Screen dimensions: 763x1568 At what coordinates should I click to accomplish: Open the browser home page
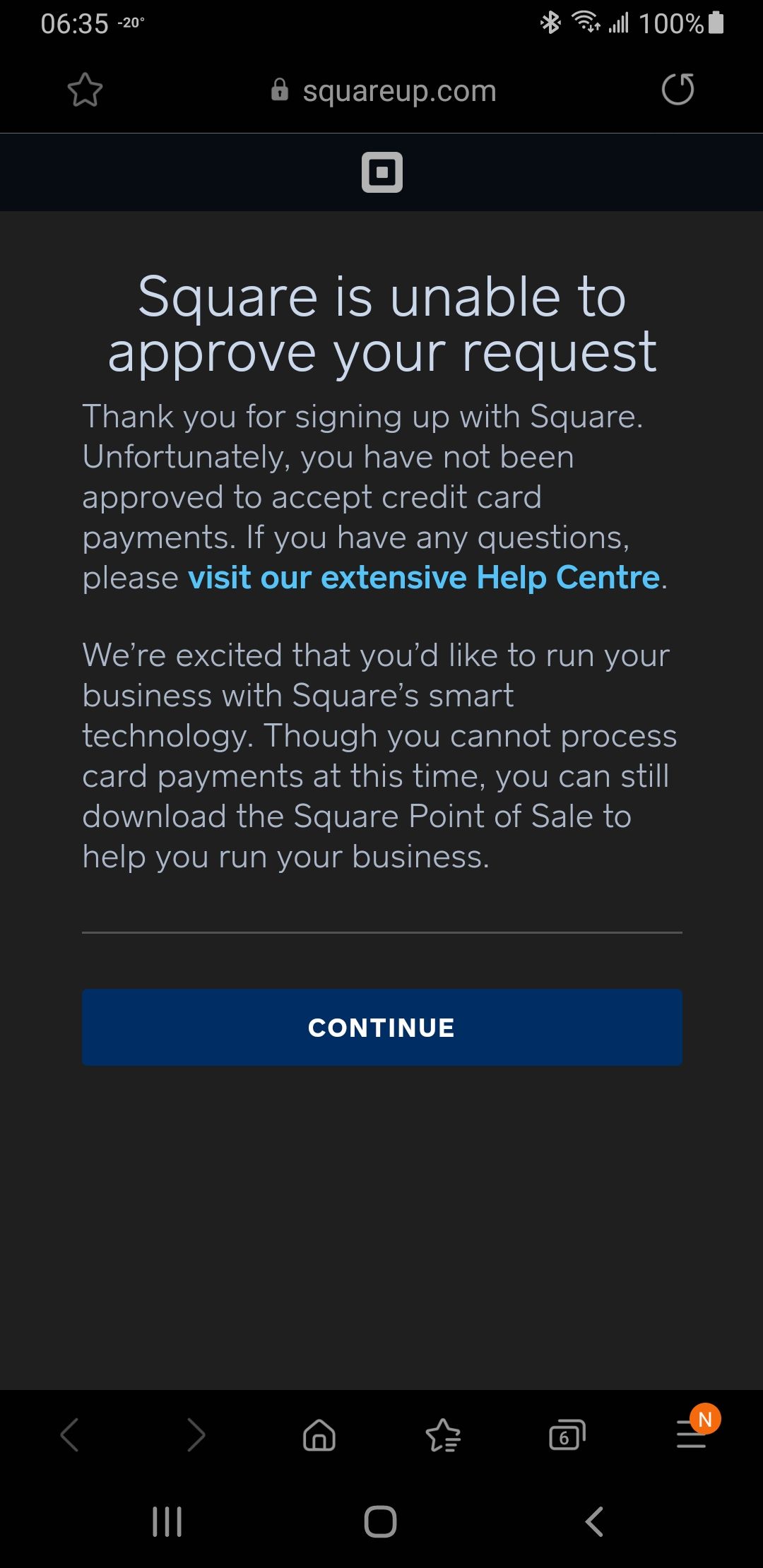[x=319, y=1435]
